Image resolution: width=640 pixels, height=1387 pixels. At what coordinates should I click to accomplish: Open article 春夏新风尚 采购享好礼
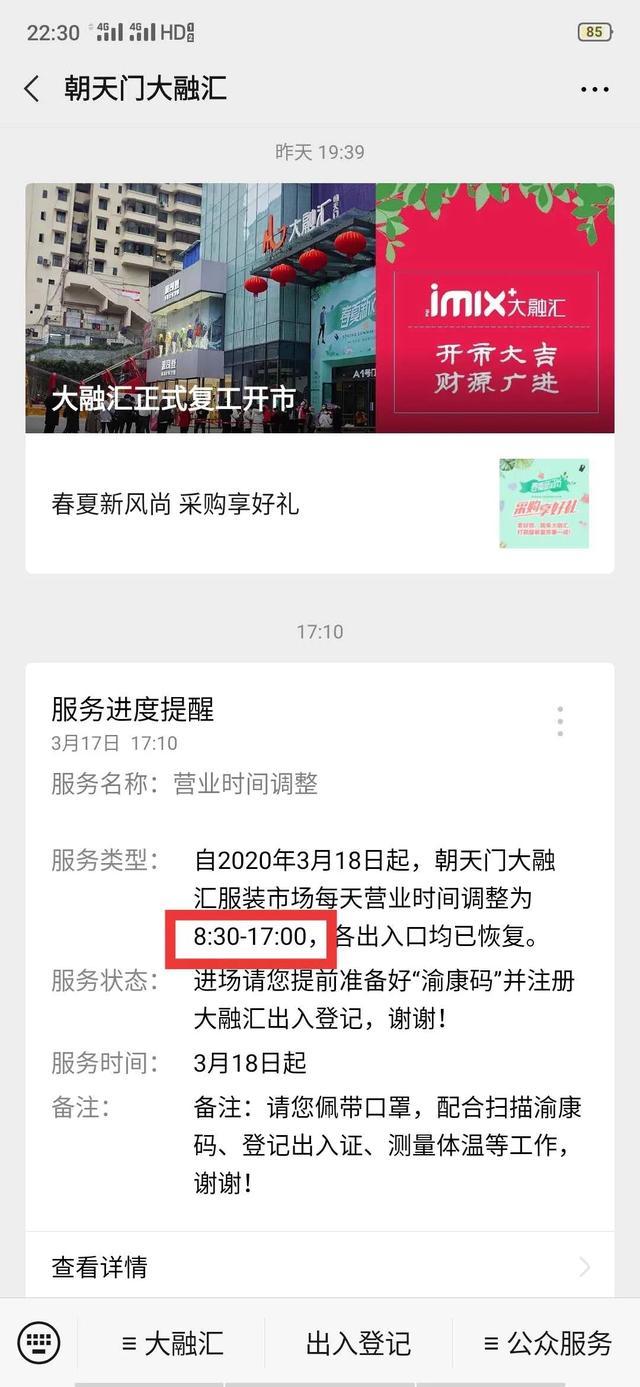point(320,503)
